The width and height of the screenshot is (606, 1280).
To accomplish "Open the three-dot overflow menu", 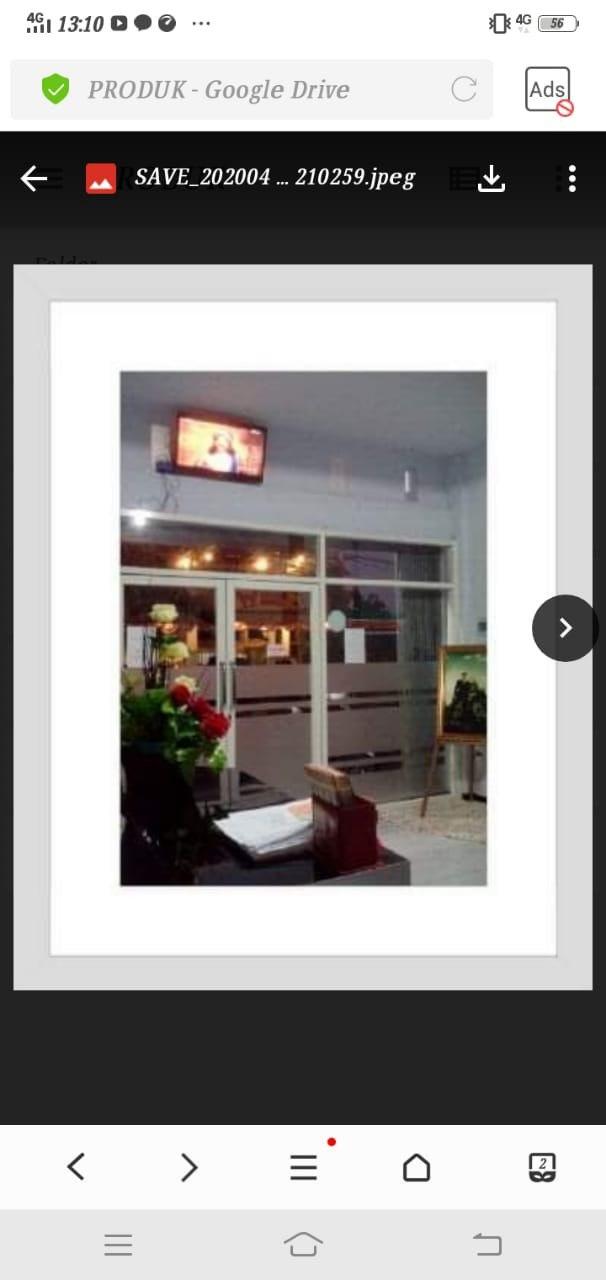I will 571,178.
